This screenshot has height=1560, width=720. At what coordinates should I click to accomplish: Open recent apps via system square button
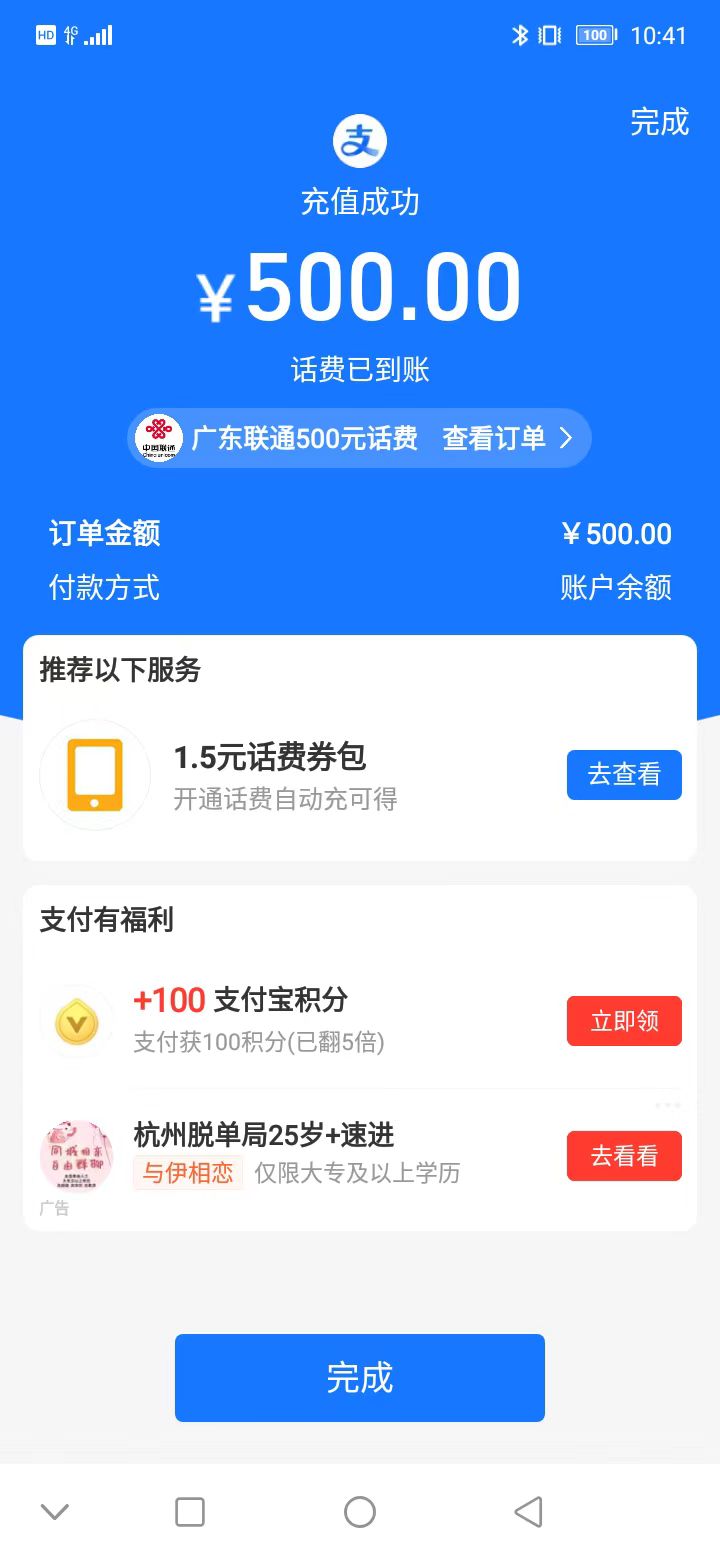190,1511
